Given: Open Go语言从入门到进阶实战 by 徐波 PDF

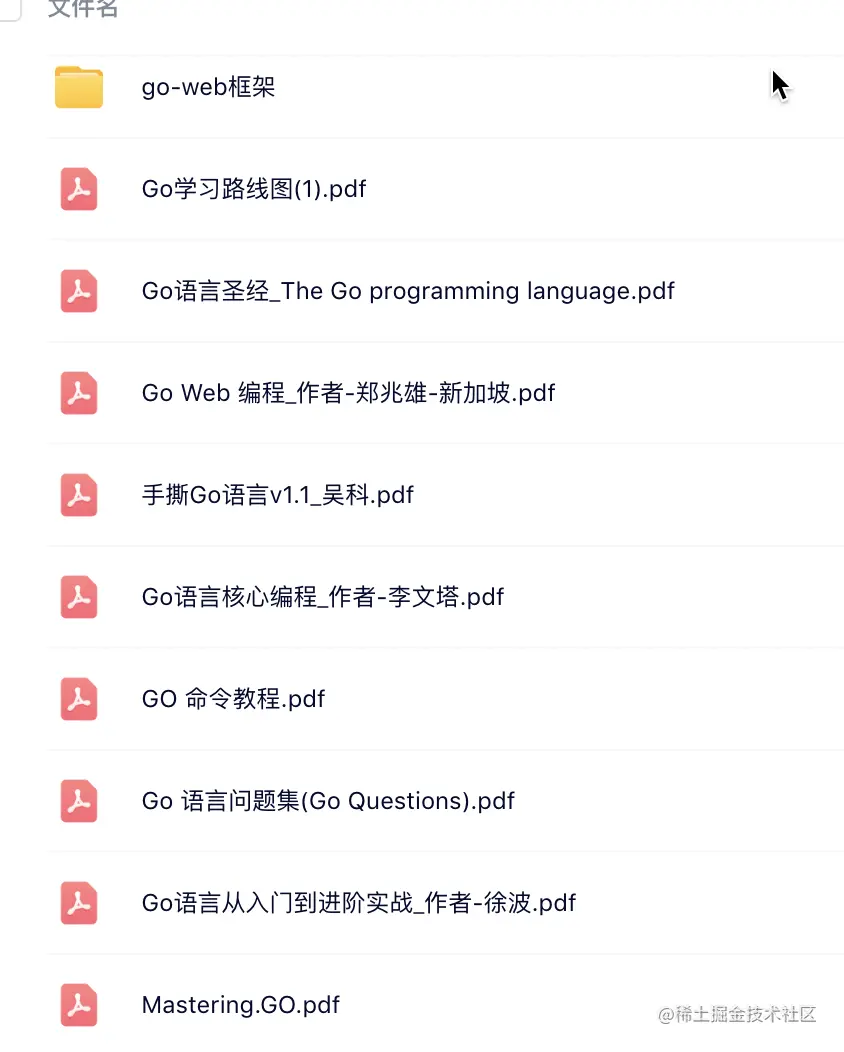Looking at the screenshot, I should [358, 903].
